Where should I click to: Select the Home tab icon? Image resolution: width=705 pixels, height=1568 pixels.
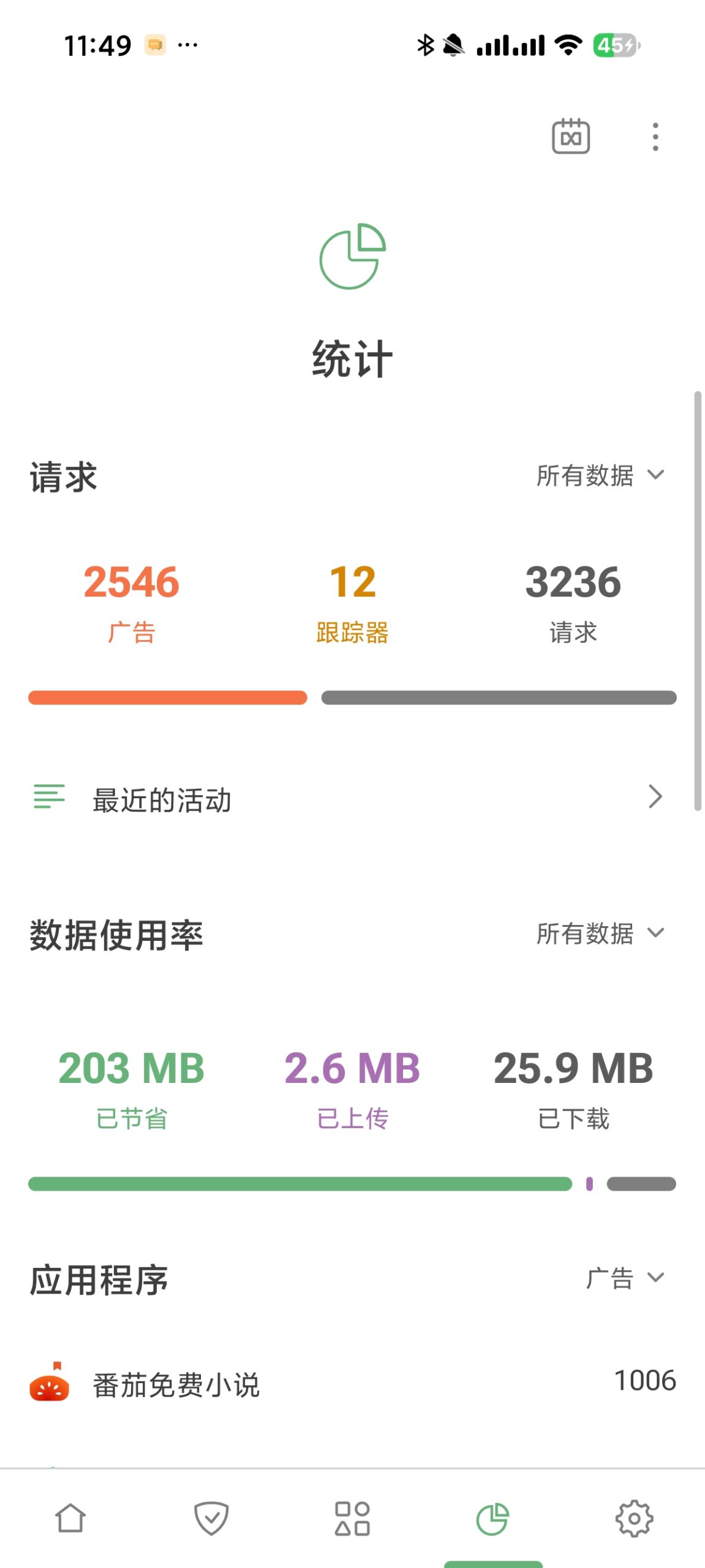click(x=70, y=1518)
